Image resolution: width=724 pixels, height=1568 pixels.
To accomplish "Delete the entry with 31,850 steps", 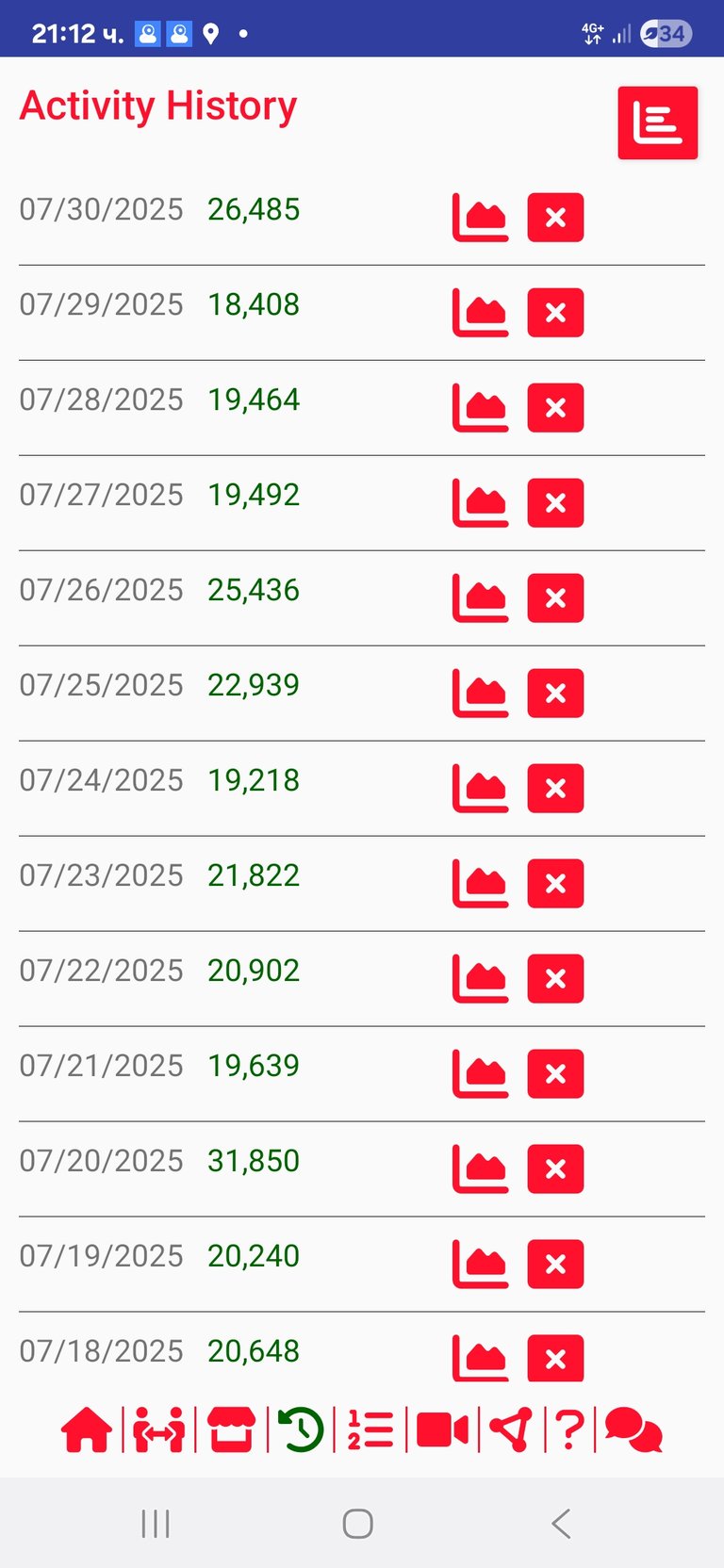I will (x=555, y=1169).
